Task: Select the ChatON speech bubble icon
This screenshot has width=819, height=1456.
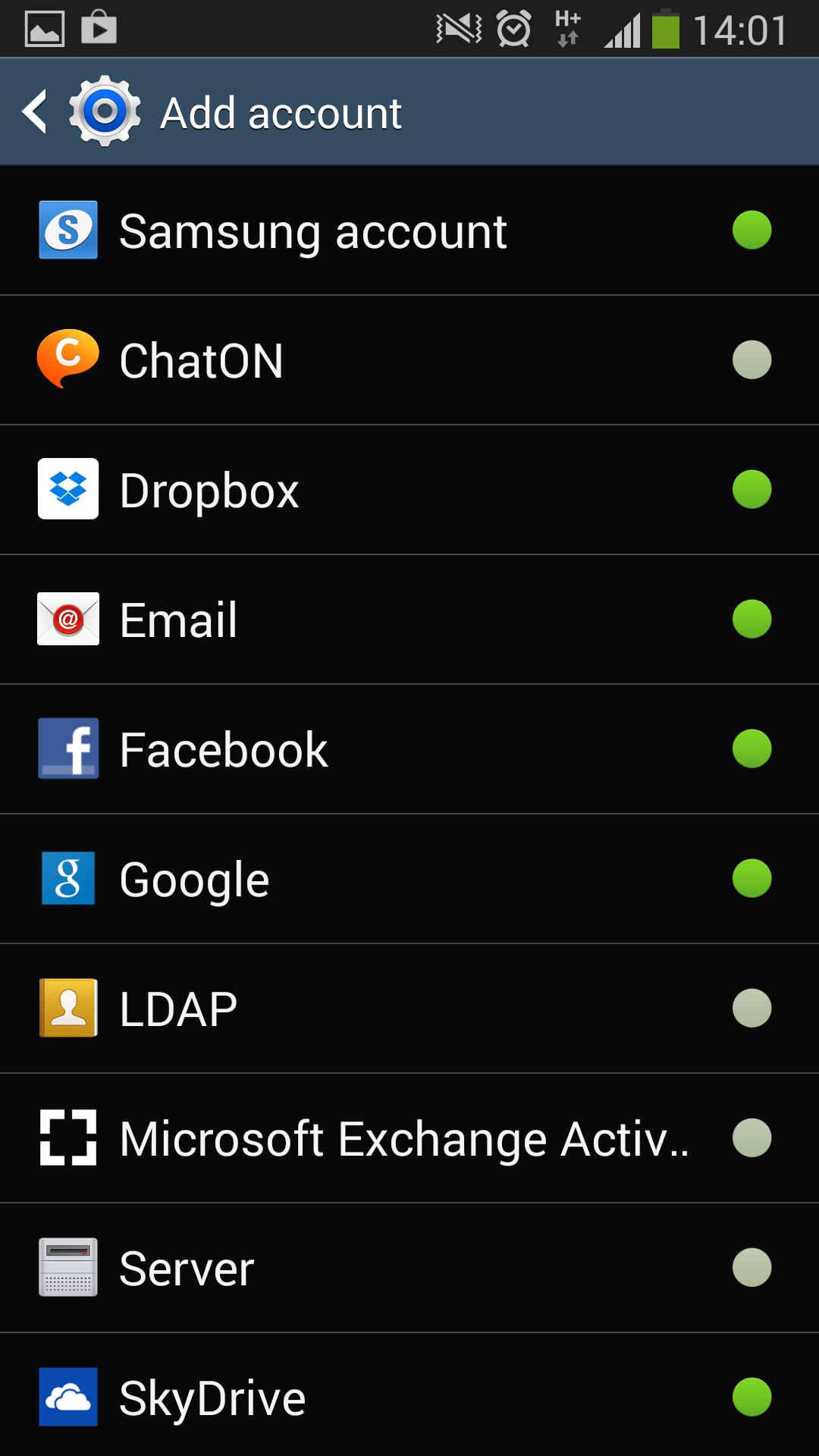Action: pos(67,360)
